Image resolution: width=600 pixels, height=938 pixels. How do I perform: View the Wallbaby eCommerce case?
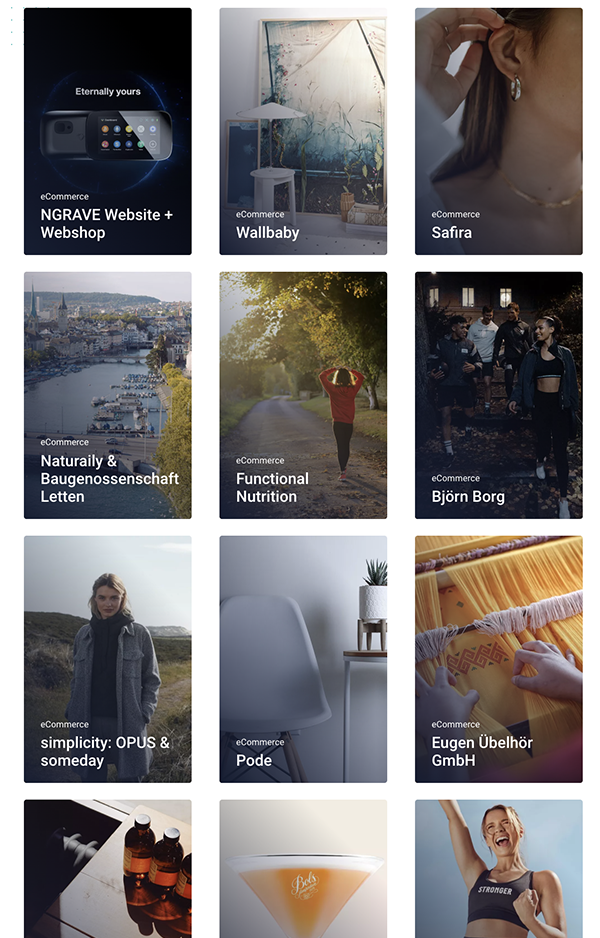(303, 132)
